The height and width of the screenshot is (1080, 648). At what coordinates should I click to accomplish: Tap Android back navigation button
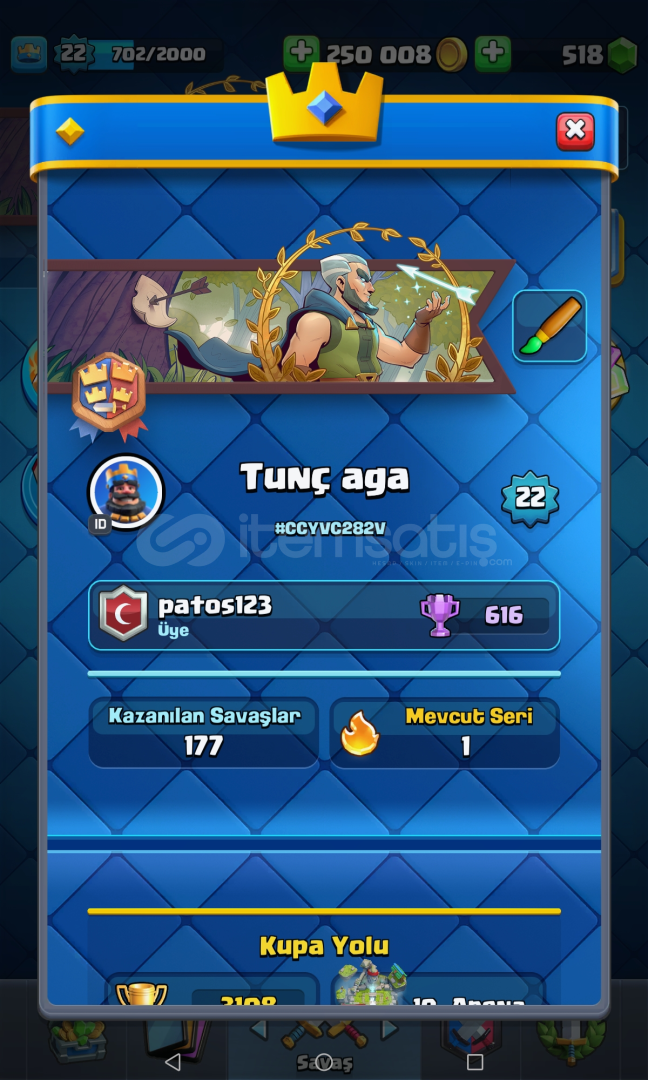coord(173,1061)
